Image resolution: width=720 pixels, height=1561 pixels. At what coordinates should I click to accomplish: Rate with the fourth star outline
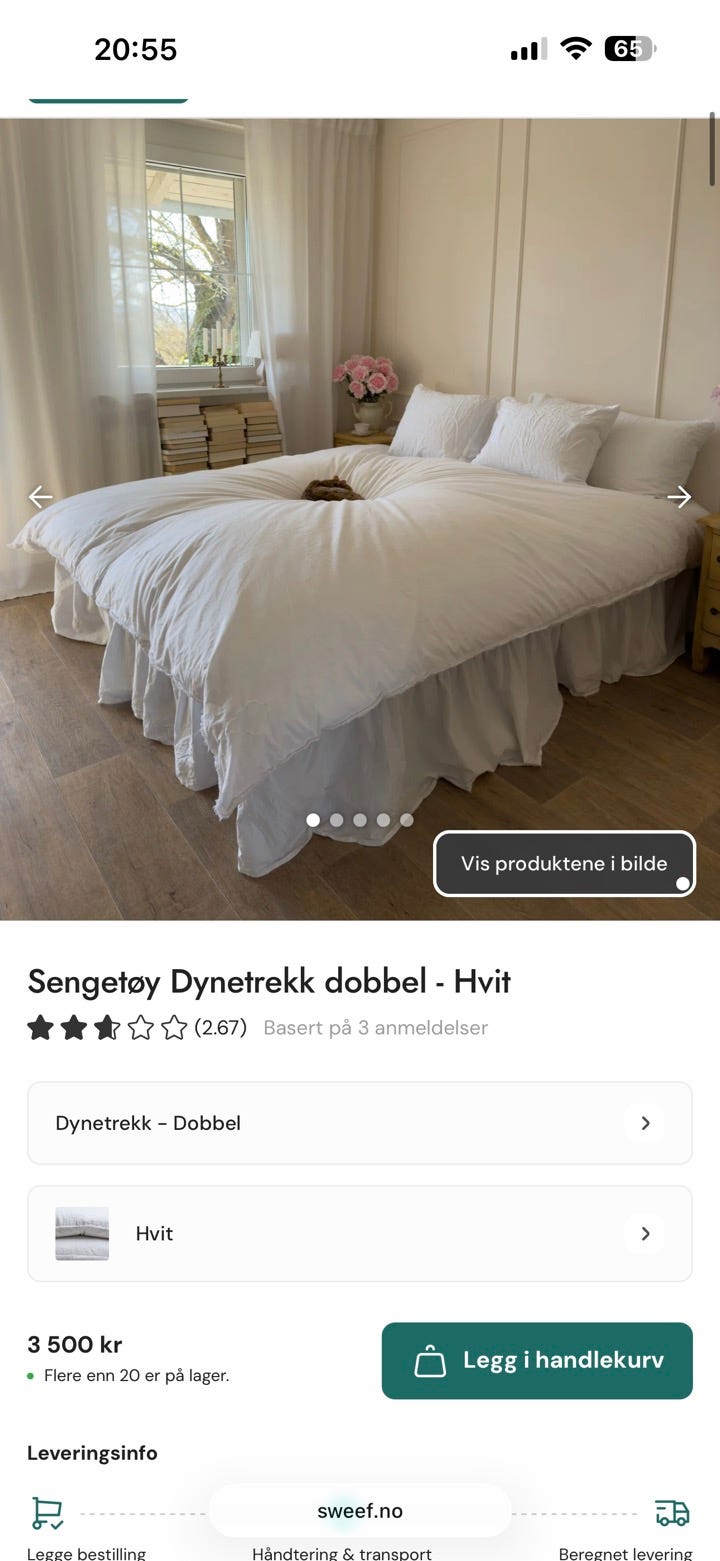(141, 1027)
